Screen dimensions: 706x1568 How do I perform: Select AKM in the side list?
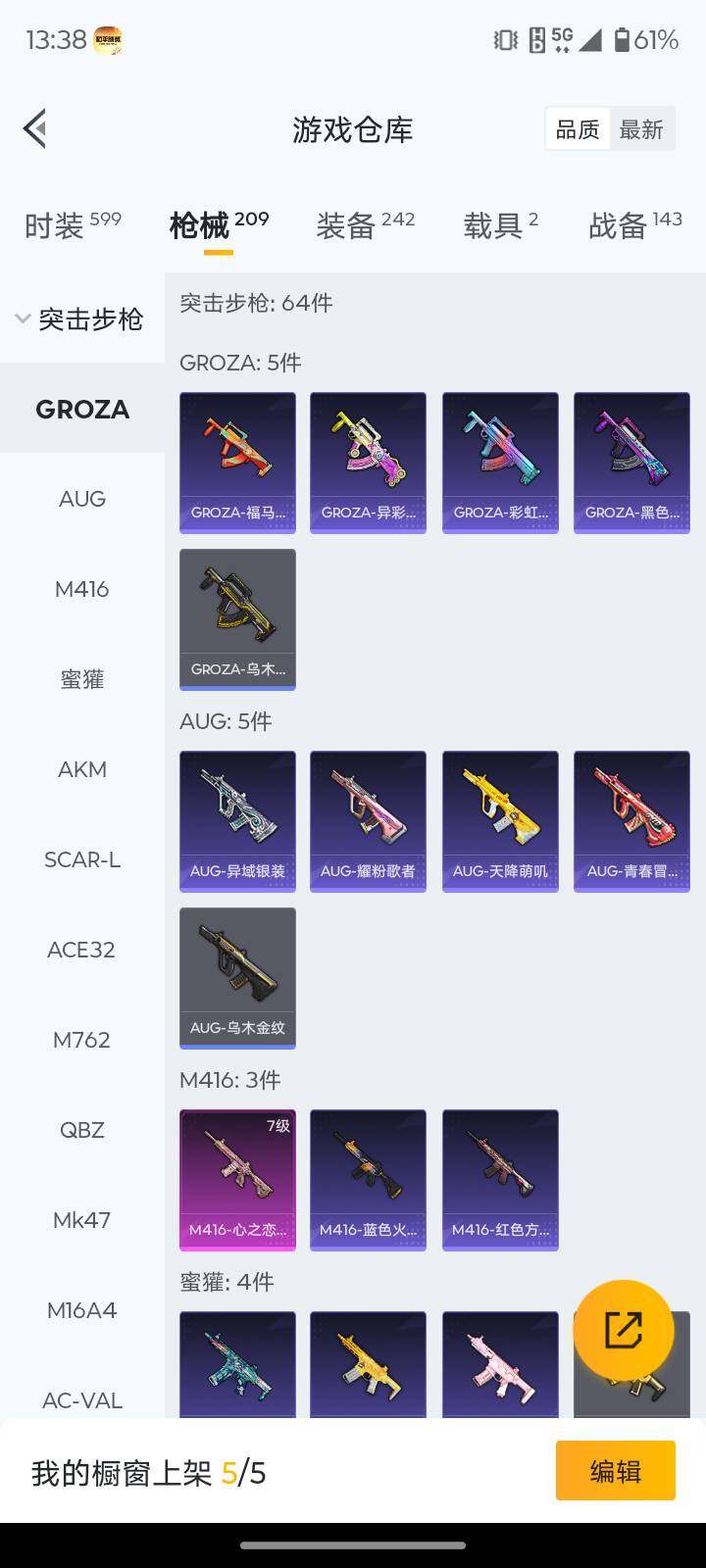pyautogui.click(x=82, y=769)
